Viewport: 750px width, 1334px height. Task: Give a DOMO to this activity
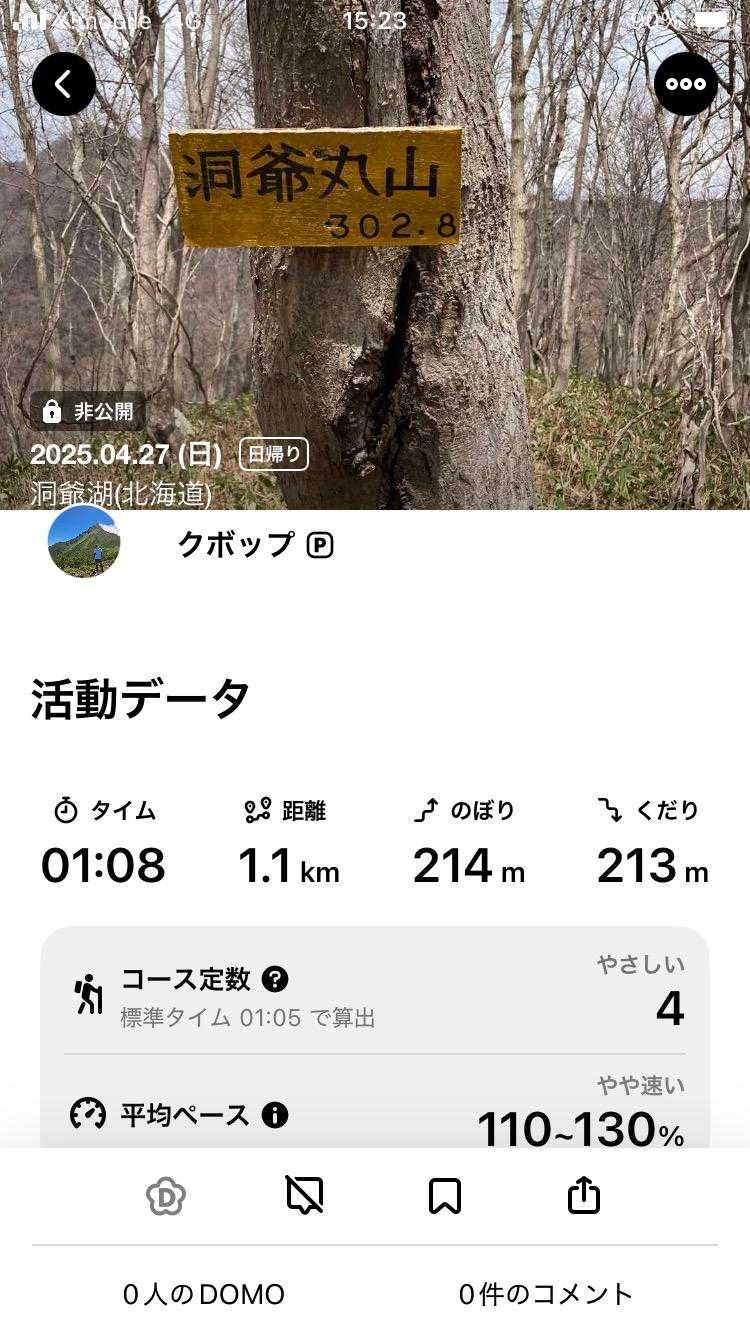pos(166,1196)
